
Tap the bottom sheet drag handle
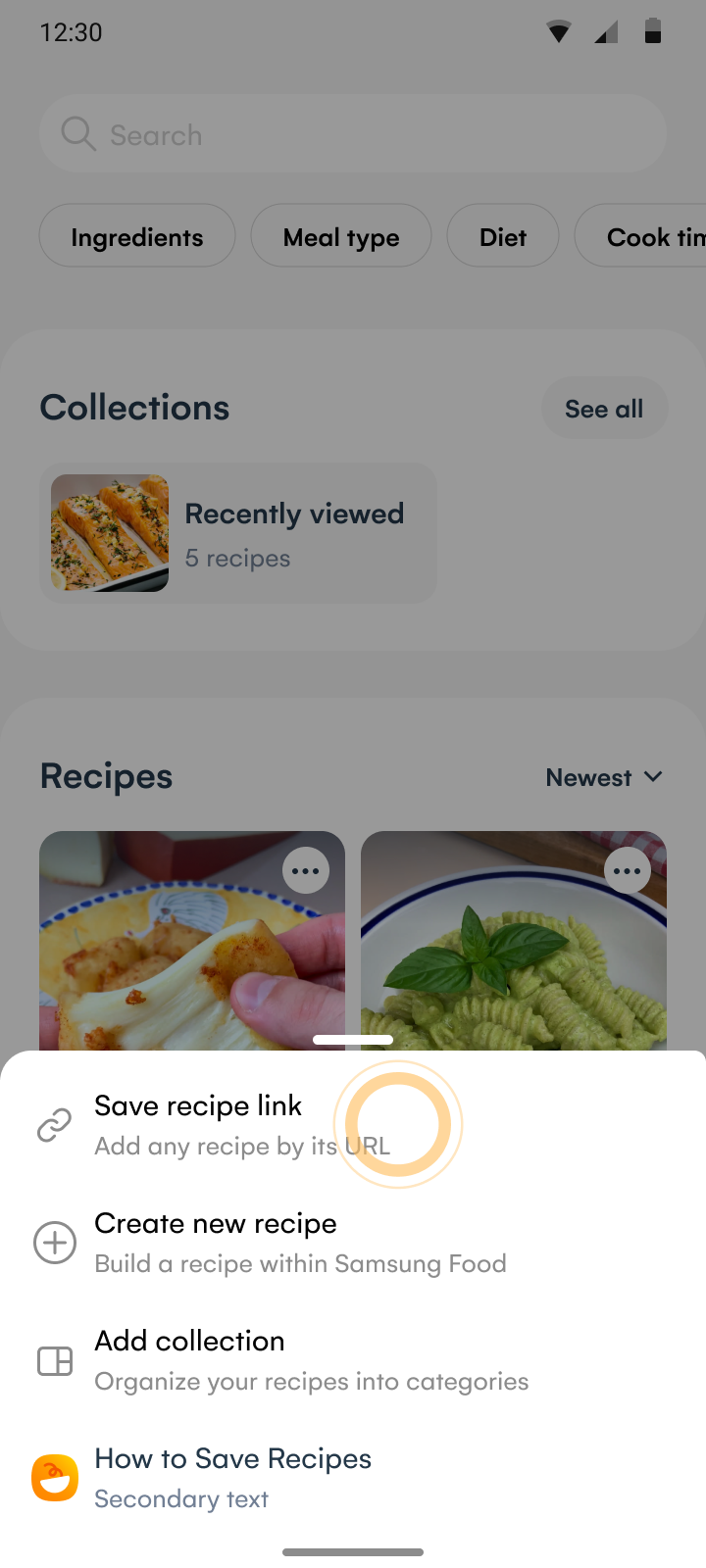(353, 1040)
